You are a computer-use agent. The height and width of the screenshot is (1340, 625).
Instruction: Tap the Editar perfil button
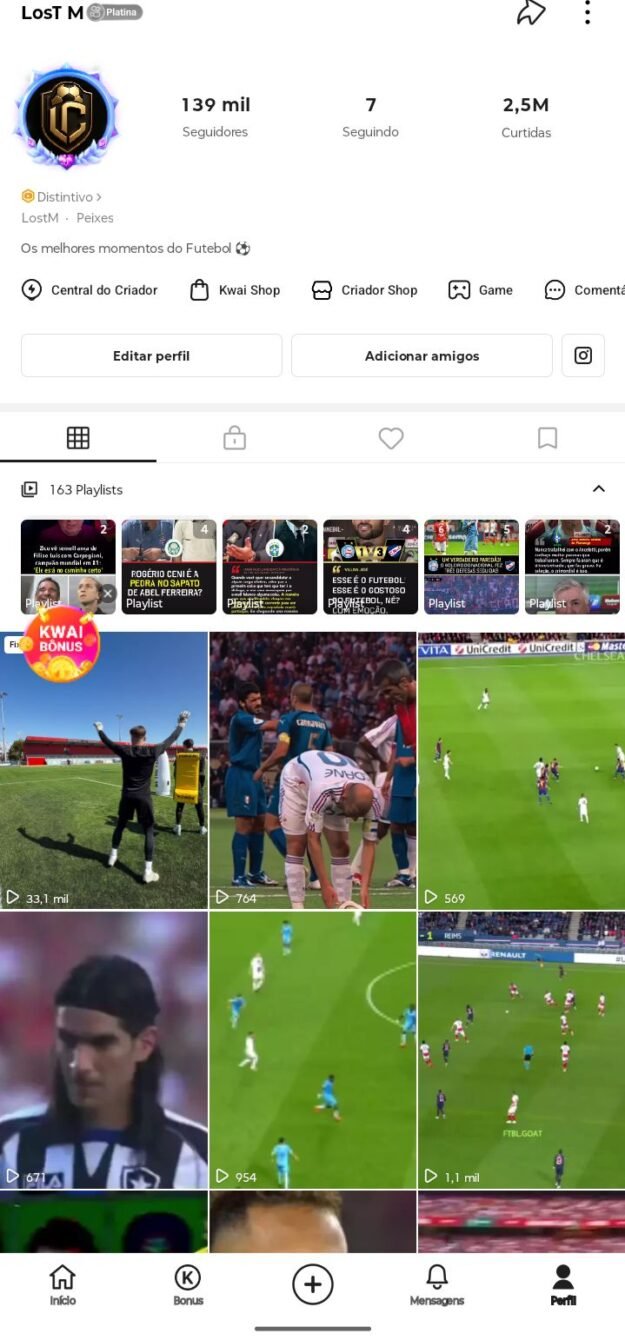(151, 356)
